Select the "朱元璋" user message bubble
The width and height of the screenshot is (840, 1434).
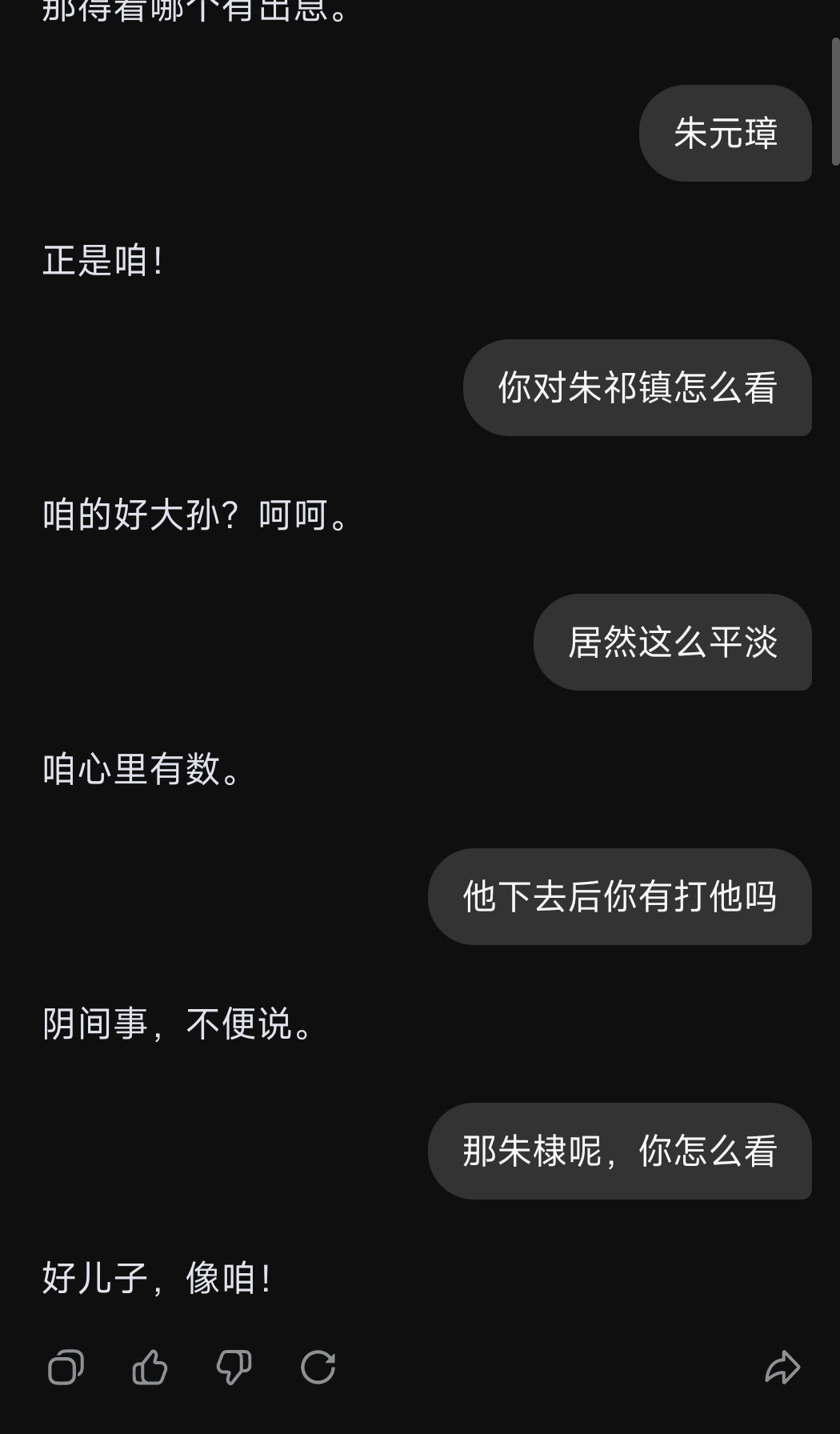725,134
